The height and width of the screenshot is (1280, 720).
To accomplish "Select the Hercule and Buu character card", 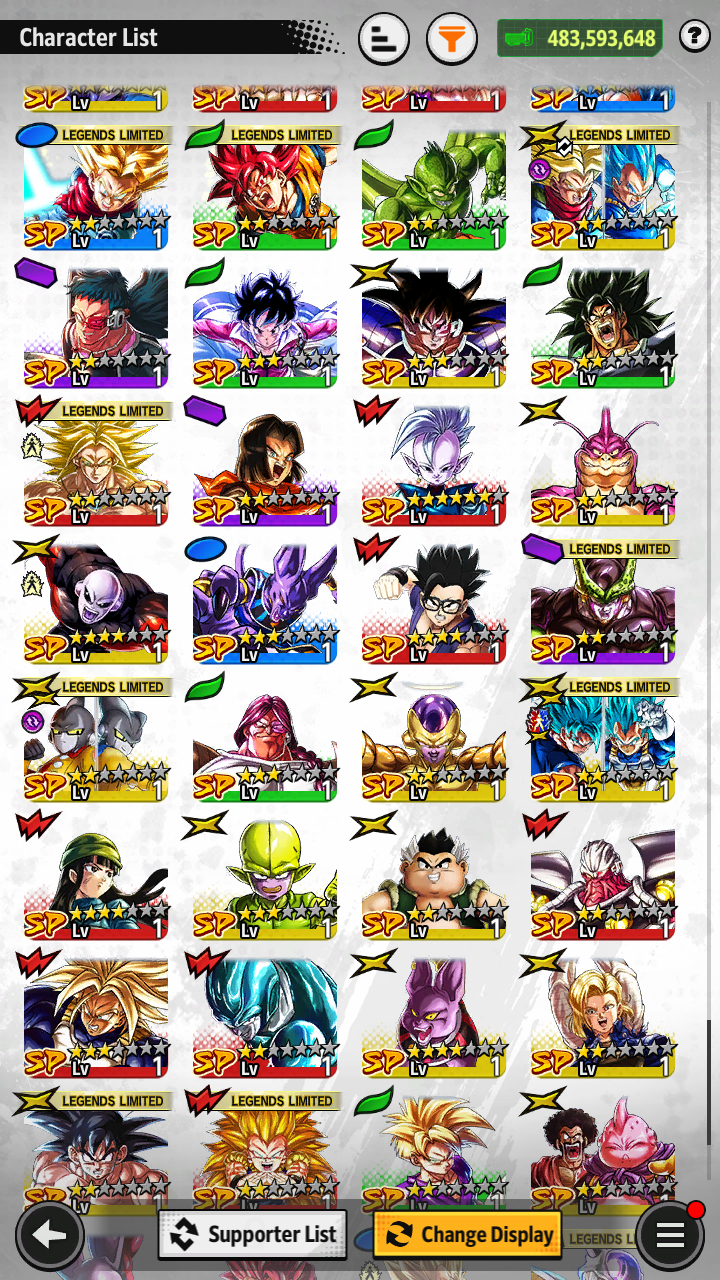I will [x=603, y=1152].
